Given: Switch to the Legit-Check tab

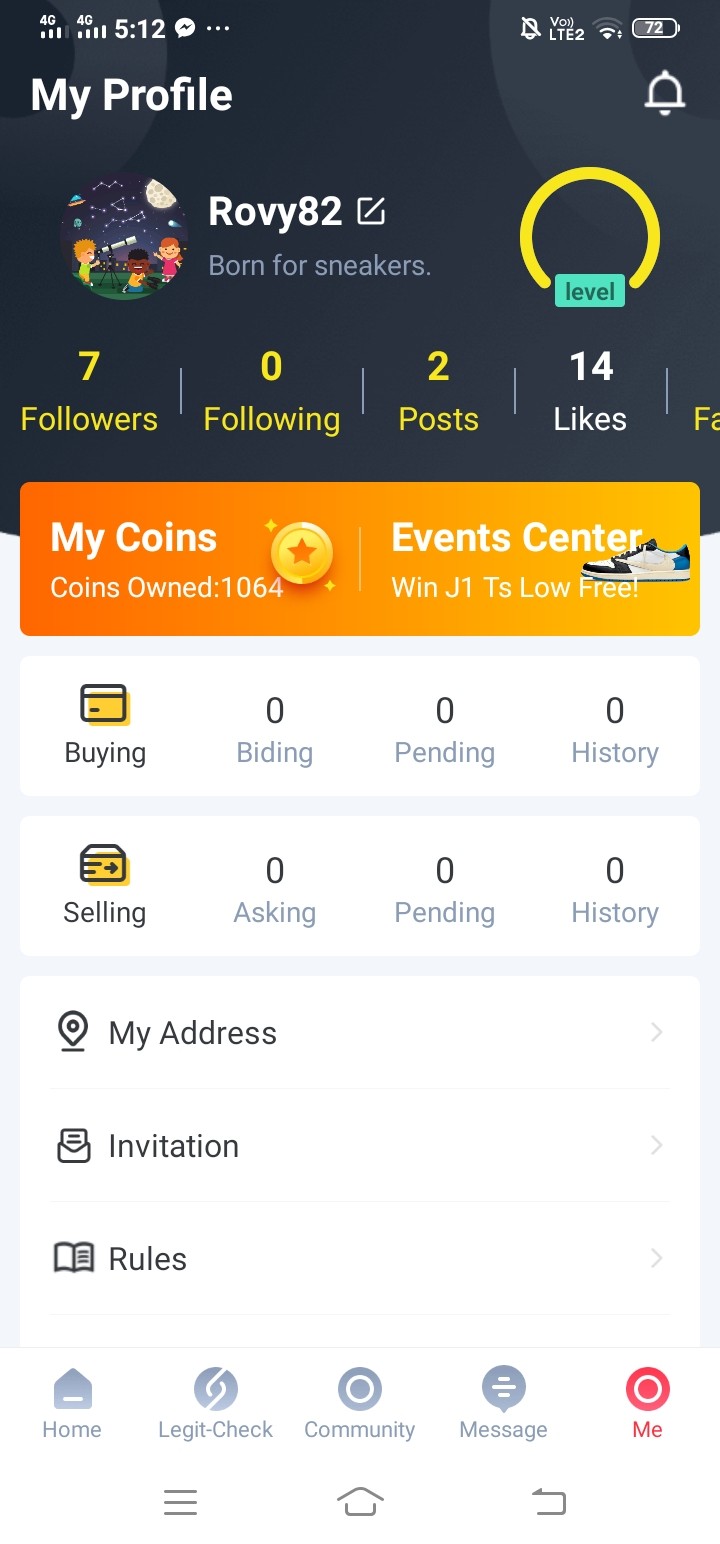Looking at the screenshot, I should [x=215, y=1403].
